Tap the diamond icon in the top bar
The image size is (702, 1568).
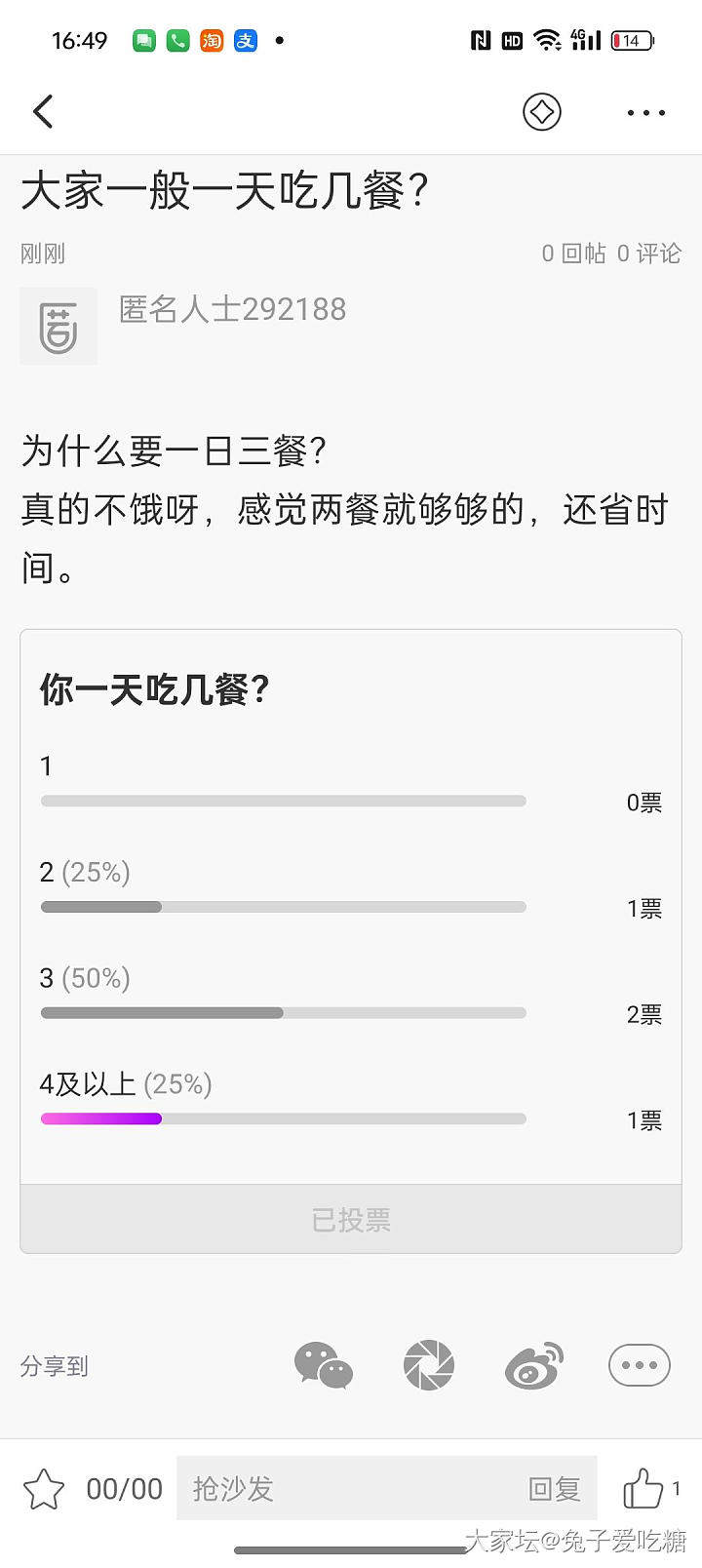[x=542, y=112]
